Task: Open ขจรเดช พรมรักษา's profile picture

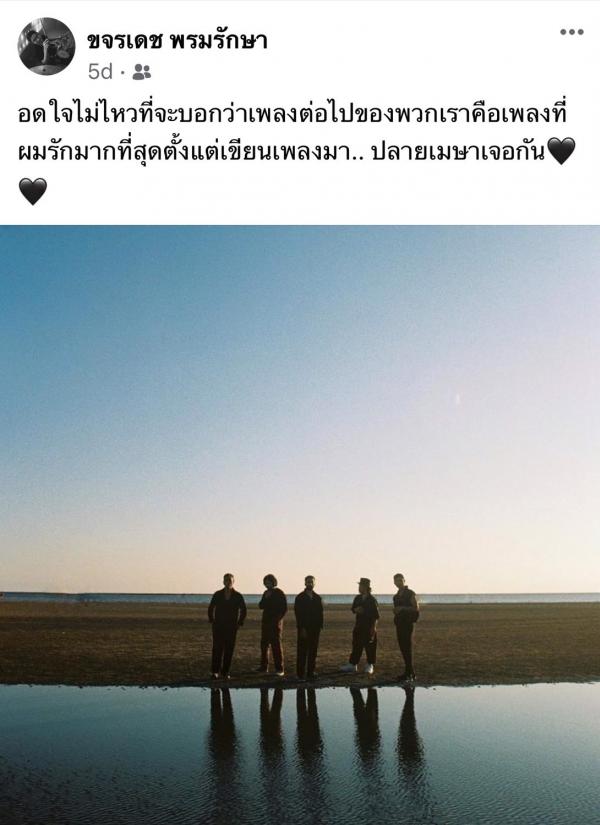Action: [x=46, y=46]
